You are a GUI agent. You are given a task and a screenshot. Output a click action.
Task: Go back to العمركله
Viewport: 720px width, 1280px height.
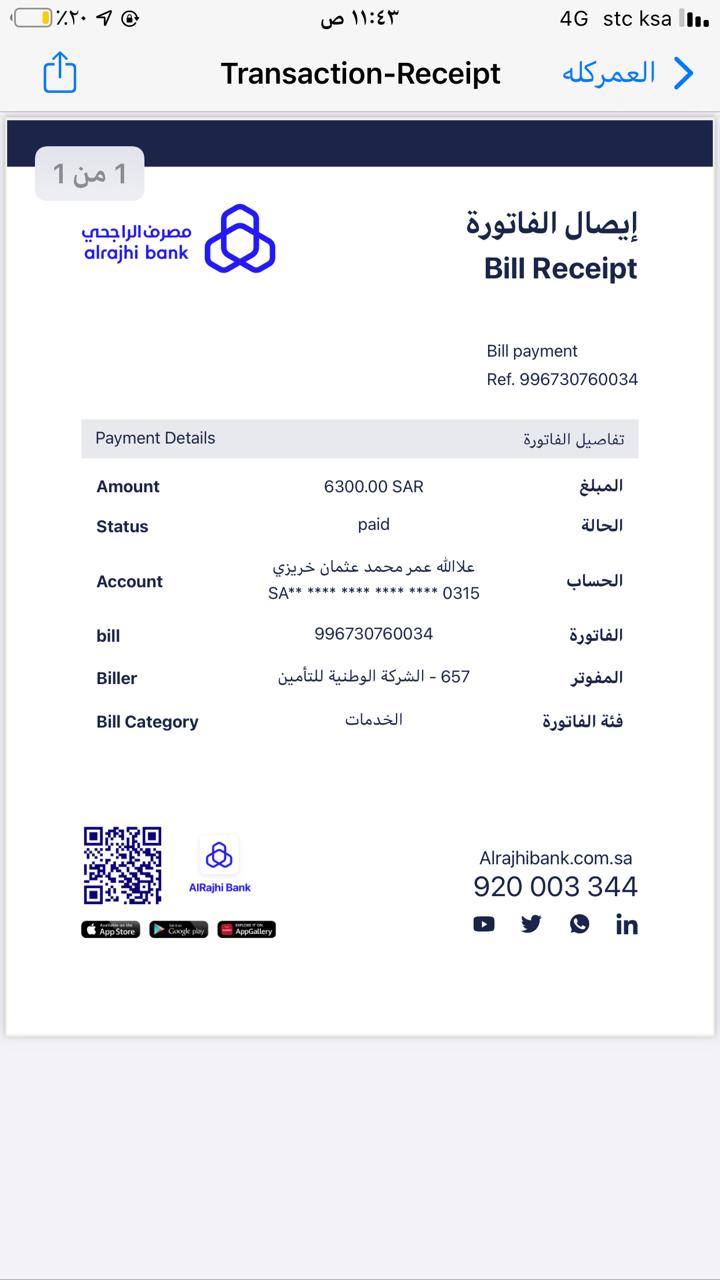point(628,73)
